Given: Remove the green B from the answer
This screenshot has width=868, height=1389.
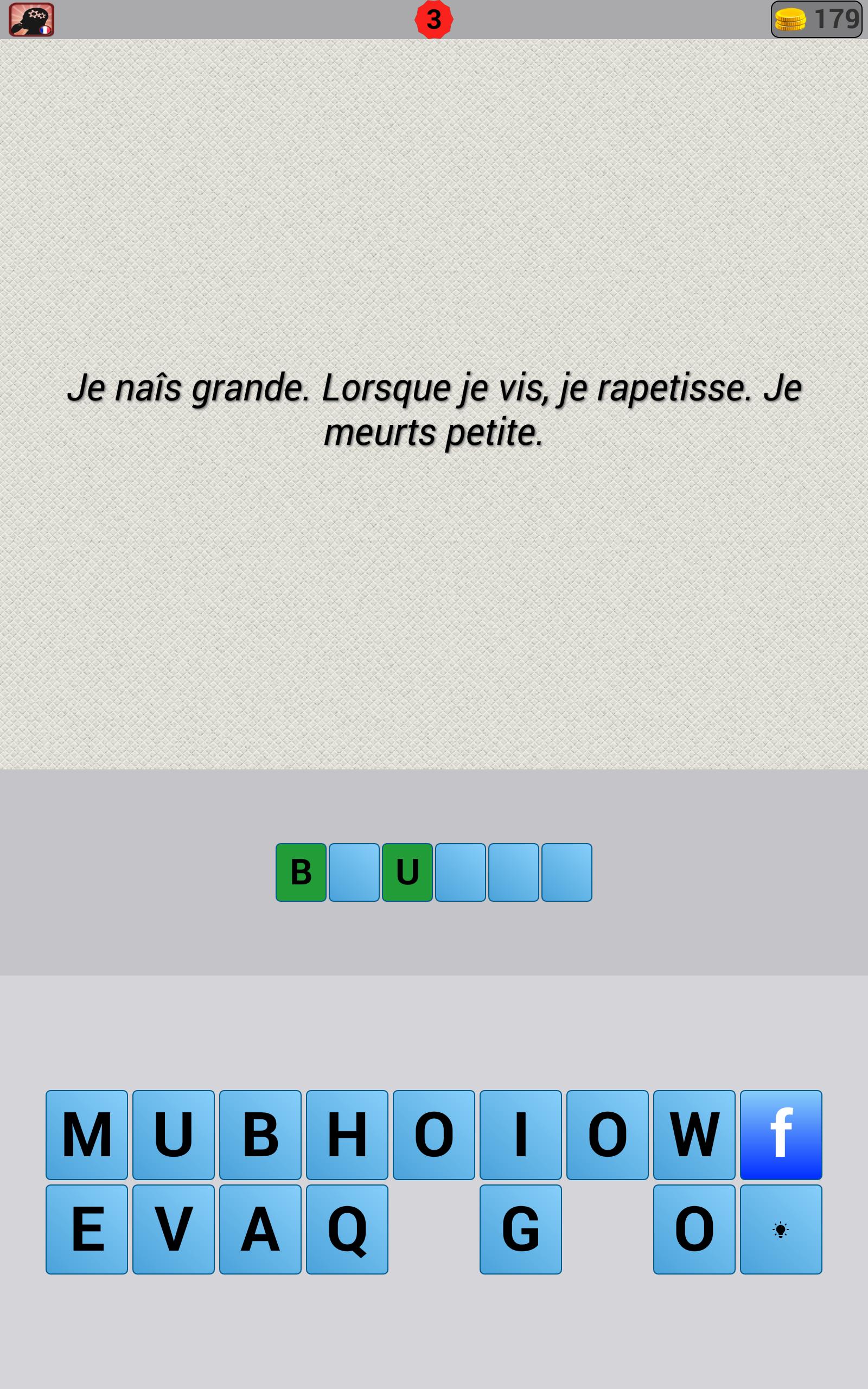Looking at the screenshot, I should (301, 872).
